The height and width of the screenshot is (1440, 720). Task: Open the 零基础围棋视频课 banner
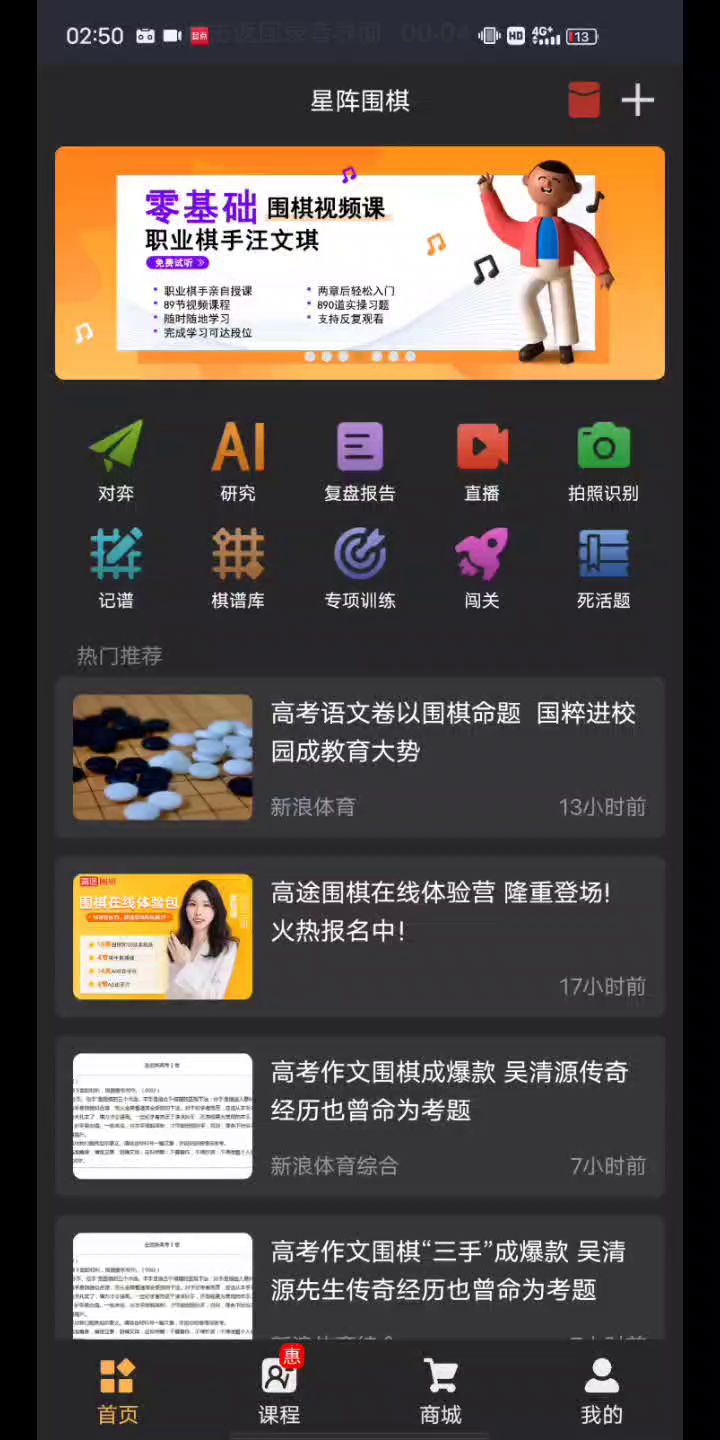[x=360, y=263]
